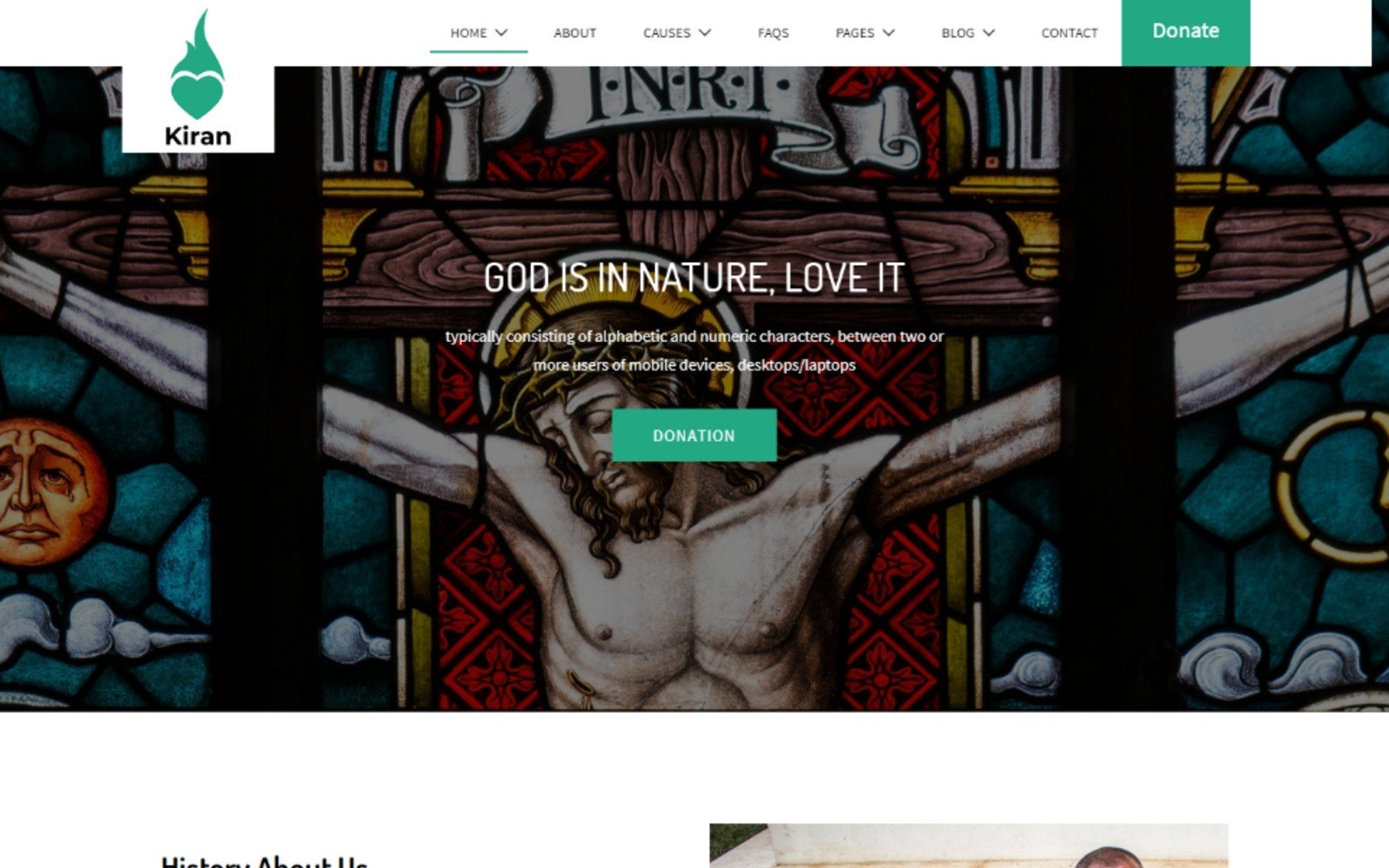Click the Donation button on the banner
The width and height of the screenshot is (1389, 868).
694,436
